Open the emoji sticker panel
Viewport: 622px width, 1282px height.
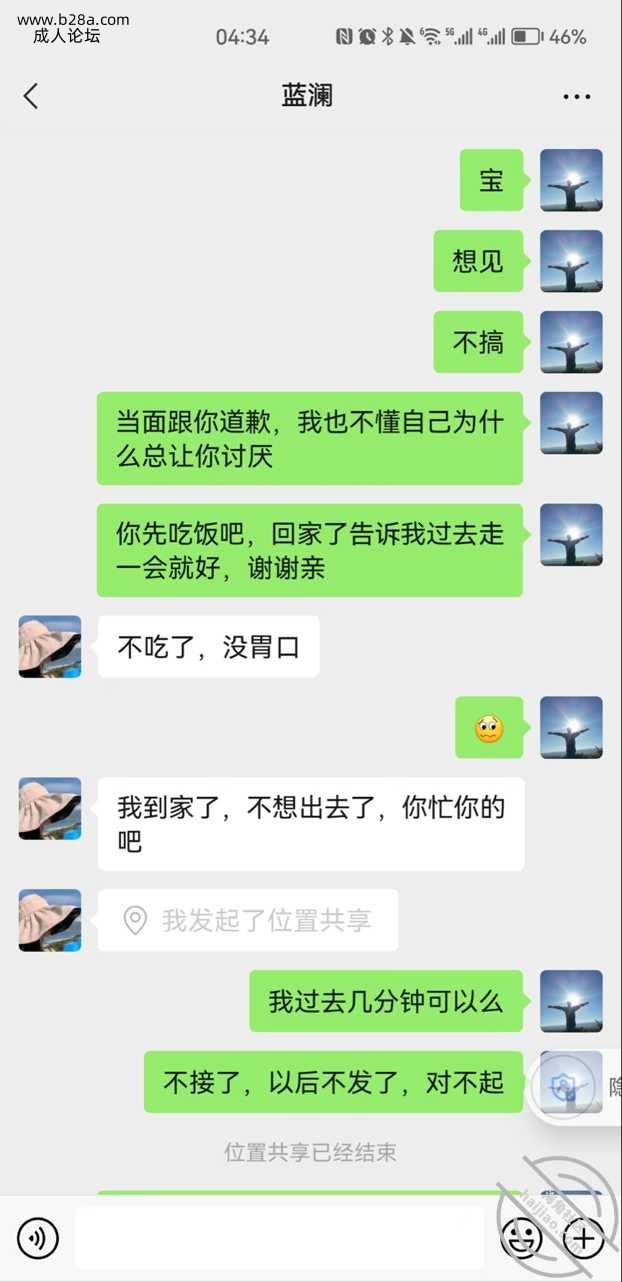click(521, 1239)
